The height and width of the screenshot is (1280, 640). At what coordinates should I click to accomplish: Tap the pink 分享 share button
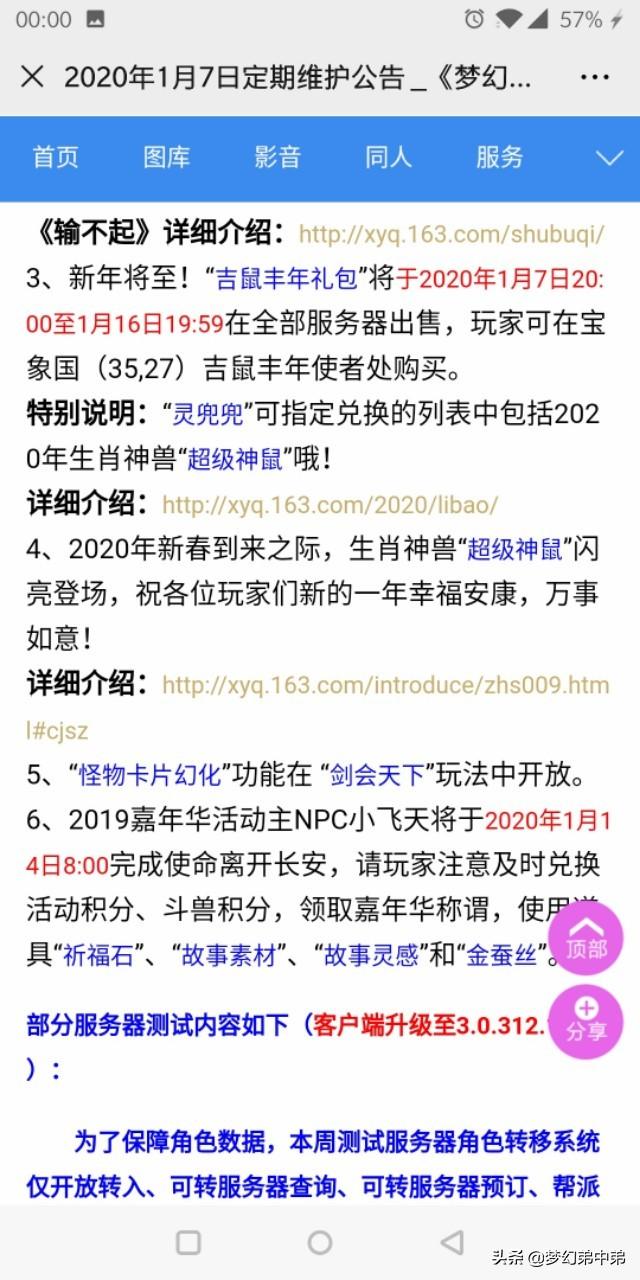(586, 1021)
